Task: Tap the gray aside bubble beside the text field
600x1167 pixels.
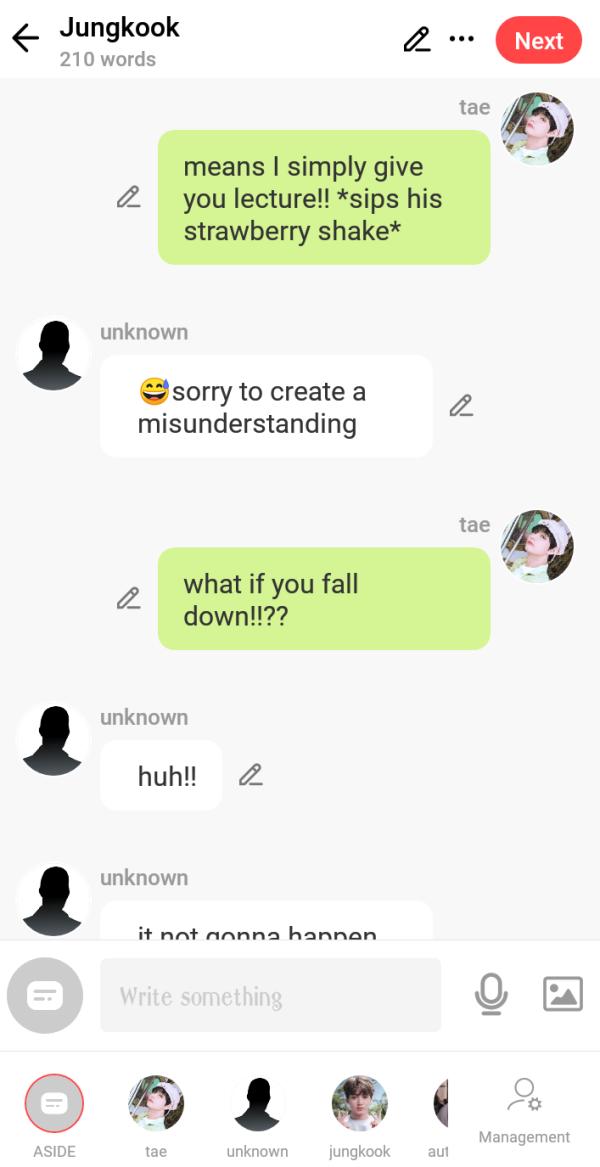Action: [x=45, y=995]
